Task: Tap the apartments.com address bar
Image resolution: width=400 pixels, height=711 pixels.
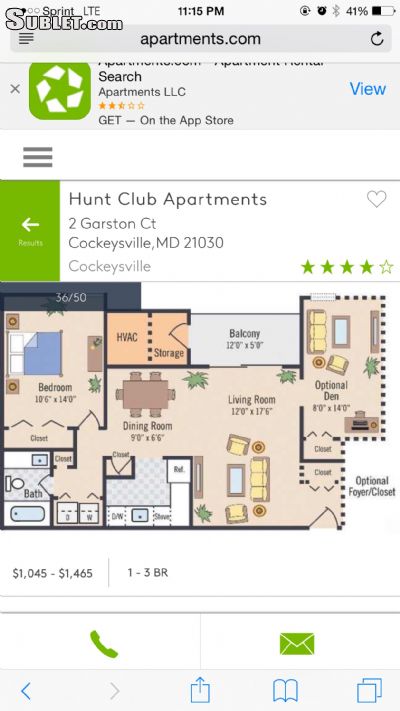Action: 200,39
